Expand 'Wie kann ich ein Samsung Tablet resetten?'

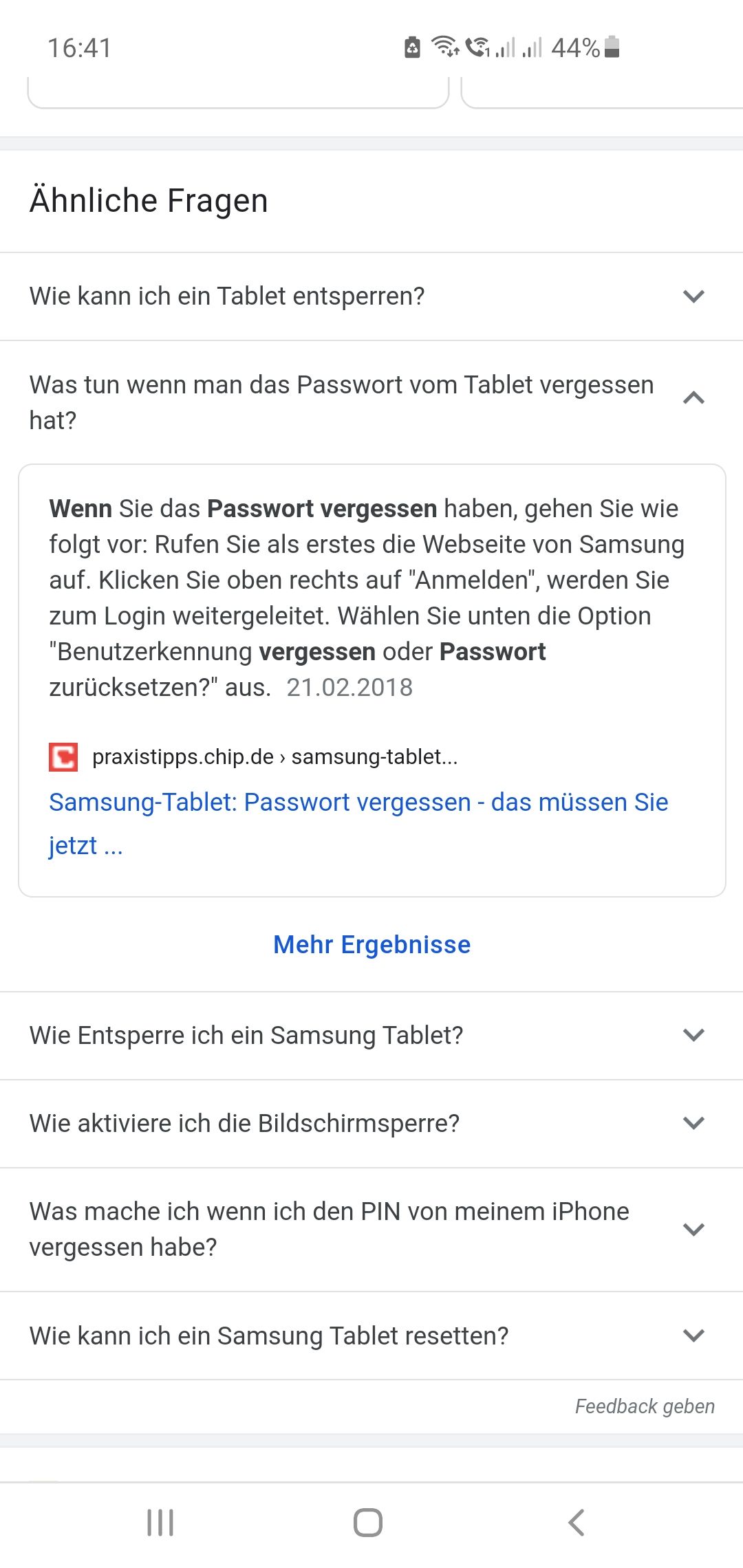click(371, 1336)
